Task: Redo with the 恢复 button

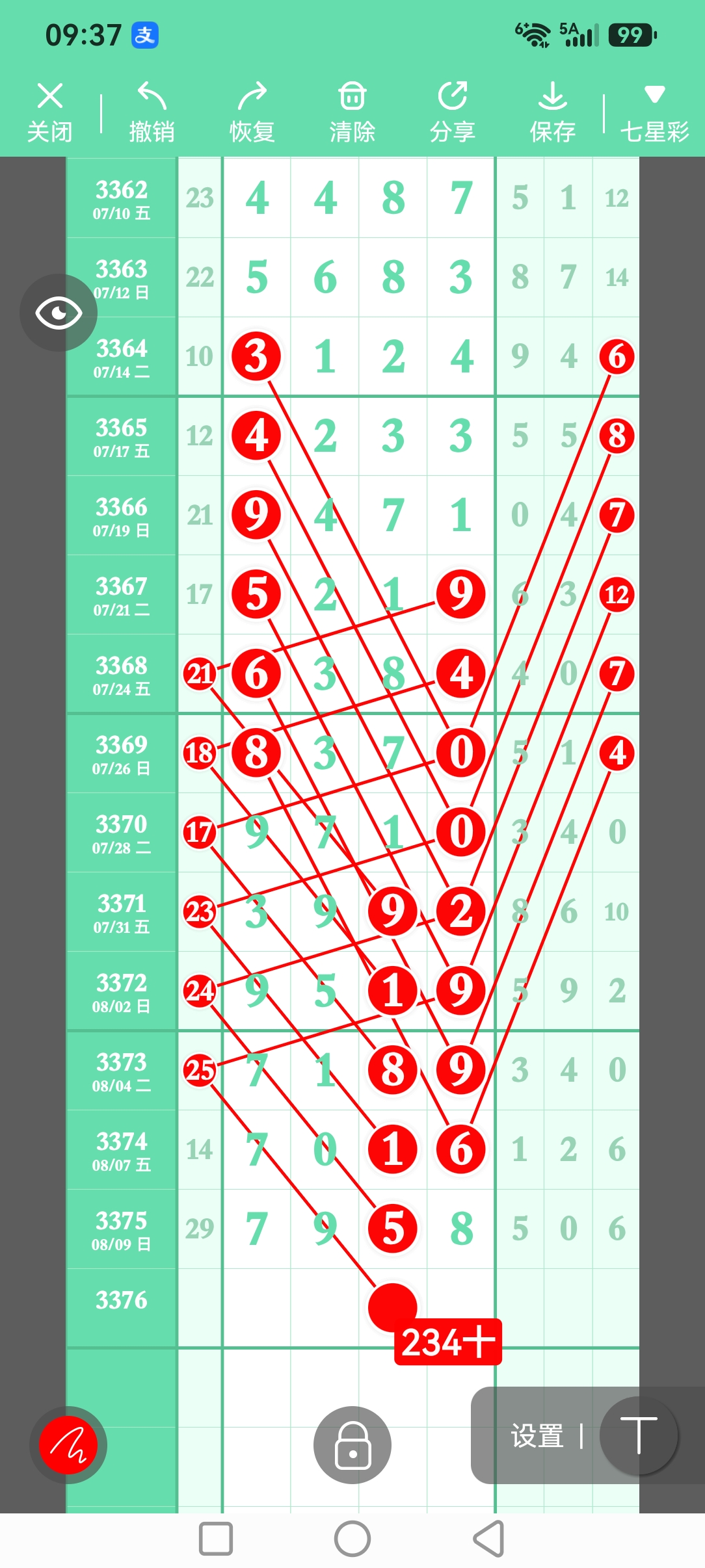Action: pyautogui.click(x=252, y=112)
